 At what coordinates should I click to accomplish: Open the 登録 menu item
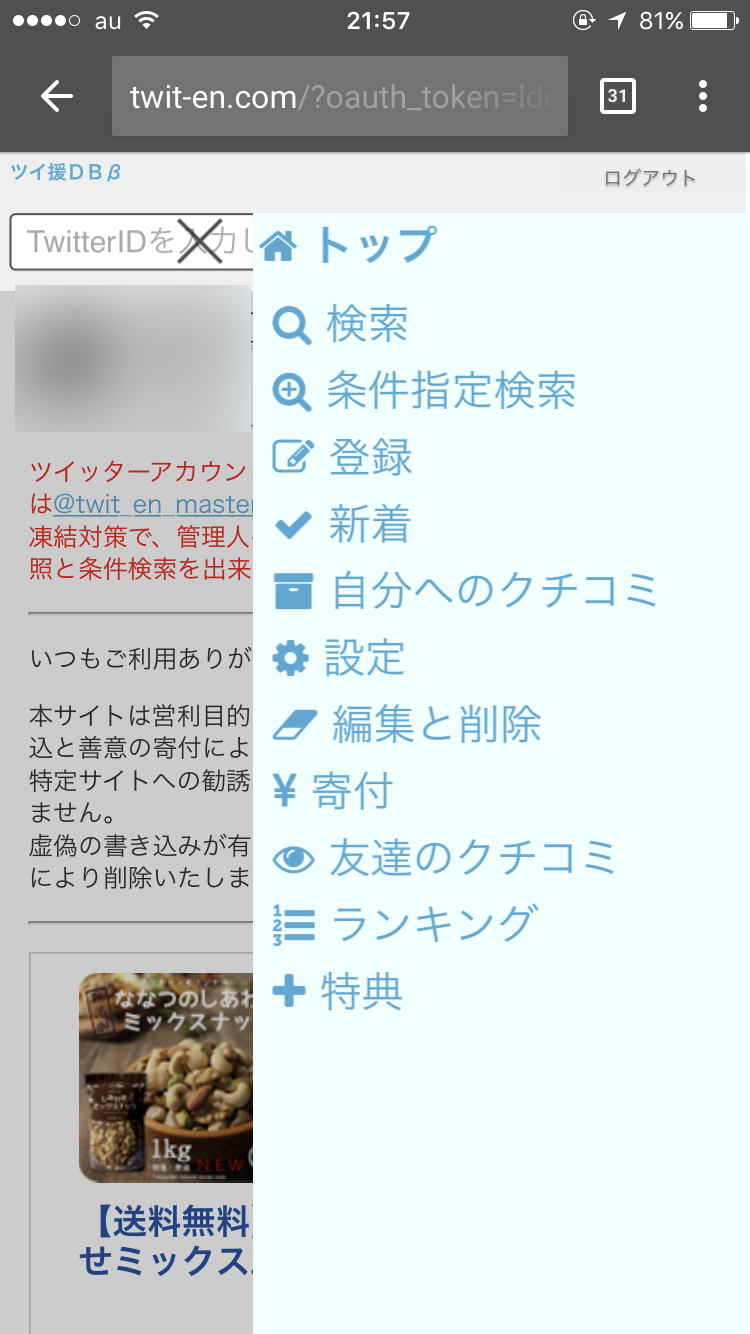pos(342,458)
